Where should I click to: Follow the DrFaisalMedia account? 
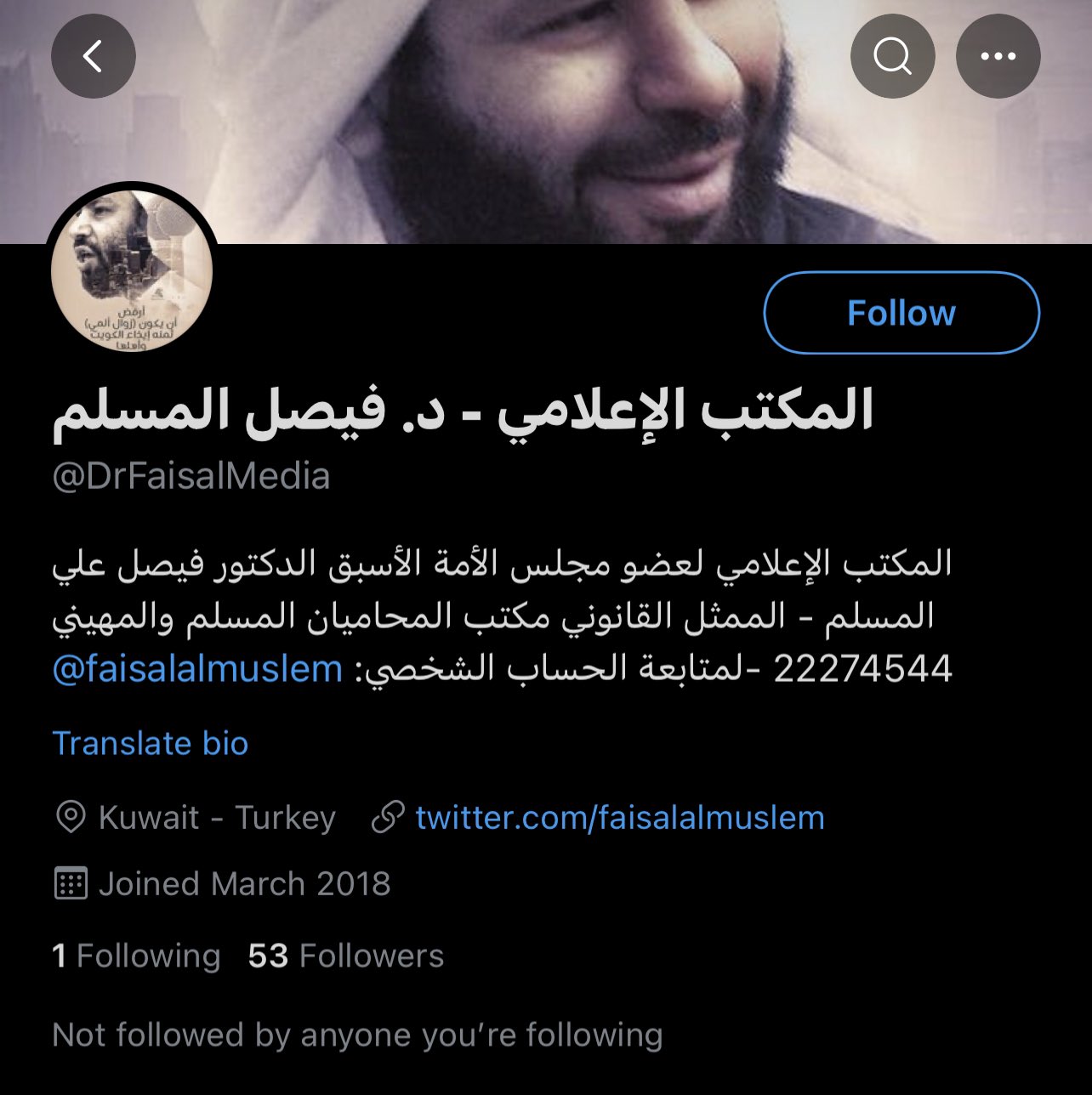901,313
